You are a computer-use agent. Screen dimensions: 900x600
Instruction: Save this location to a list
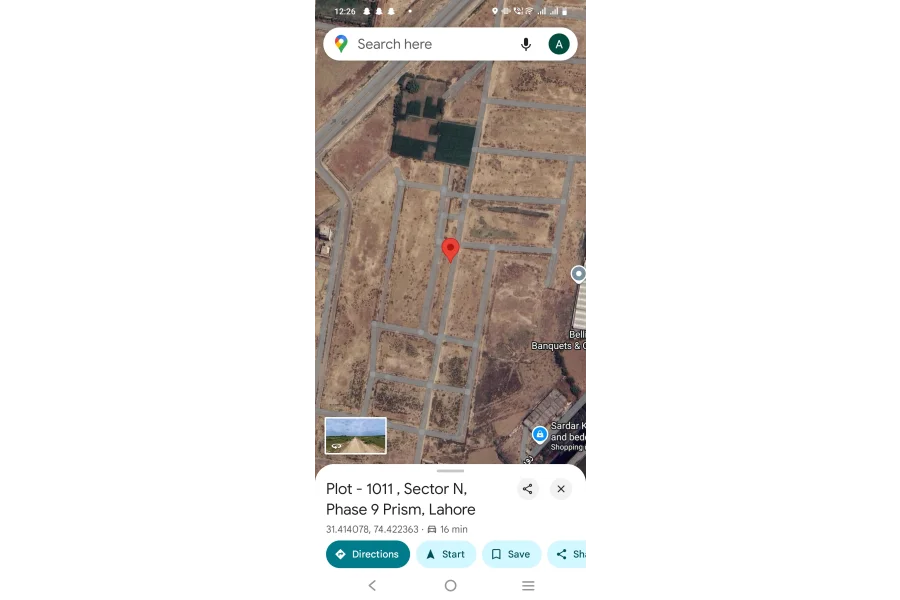coord(511,554)
